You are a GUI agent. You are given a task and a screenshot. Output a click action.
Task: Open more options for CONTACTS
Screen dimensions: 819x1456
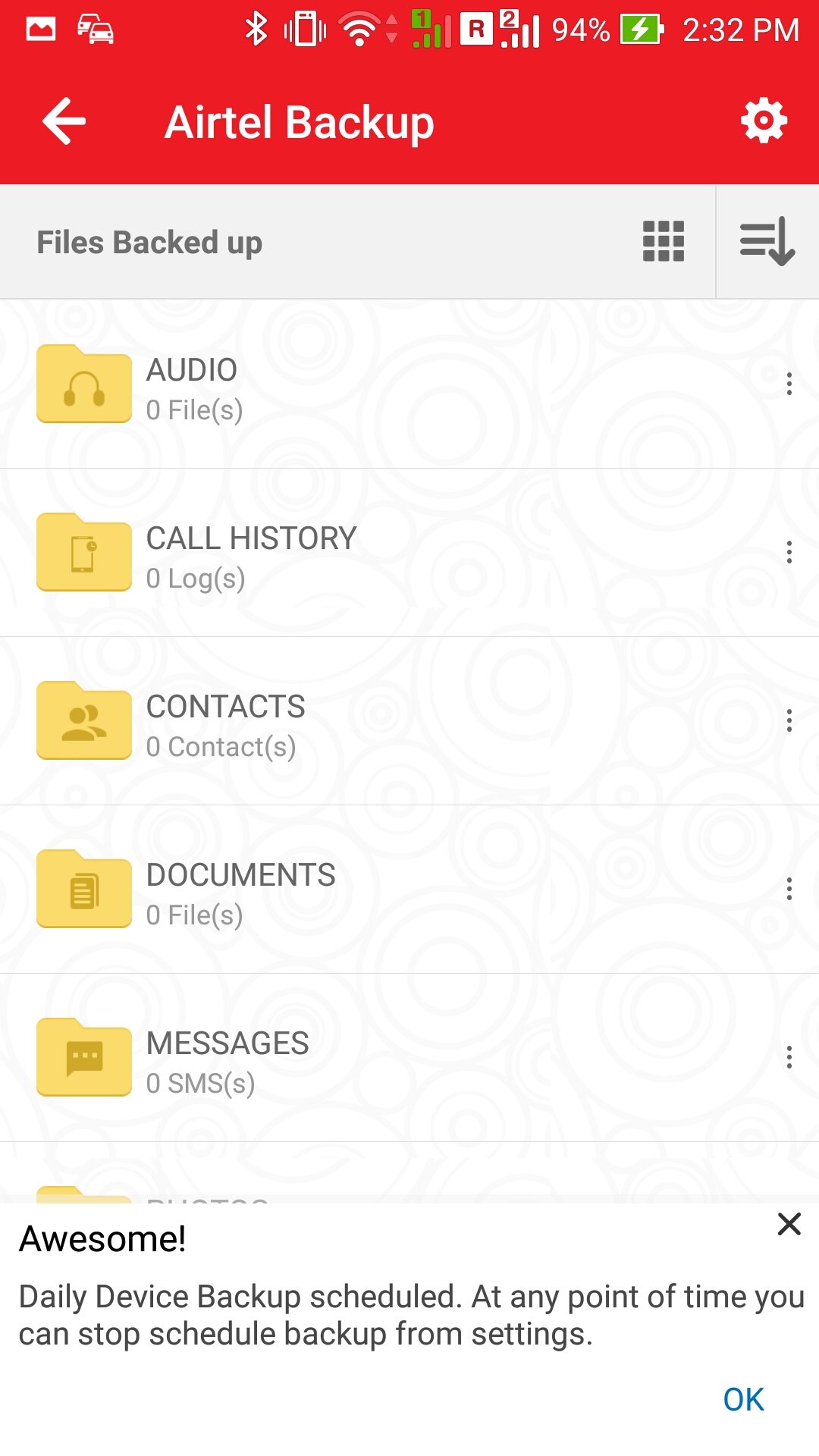tap(789, 721)
